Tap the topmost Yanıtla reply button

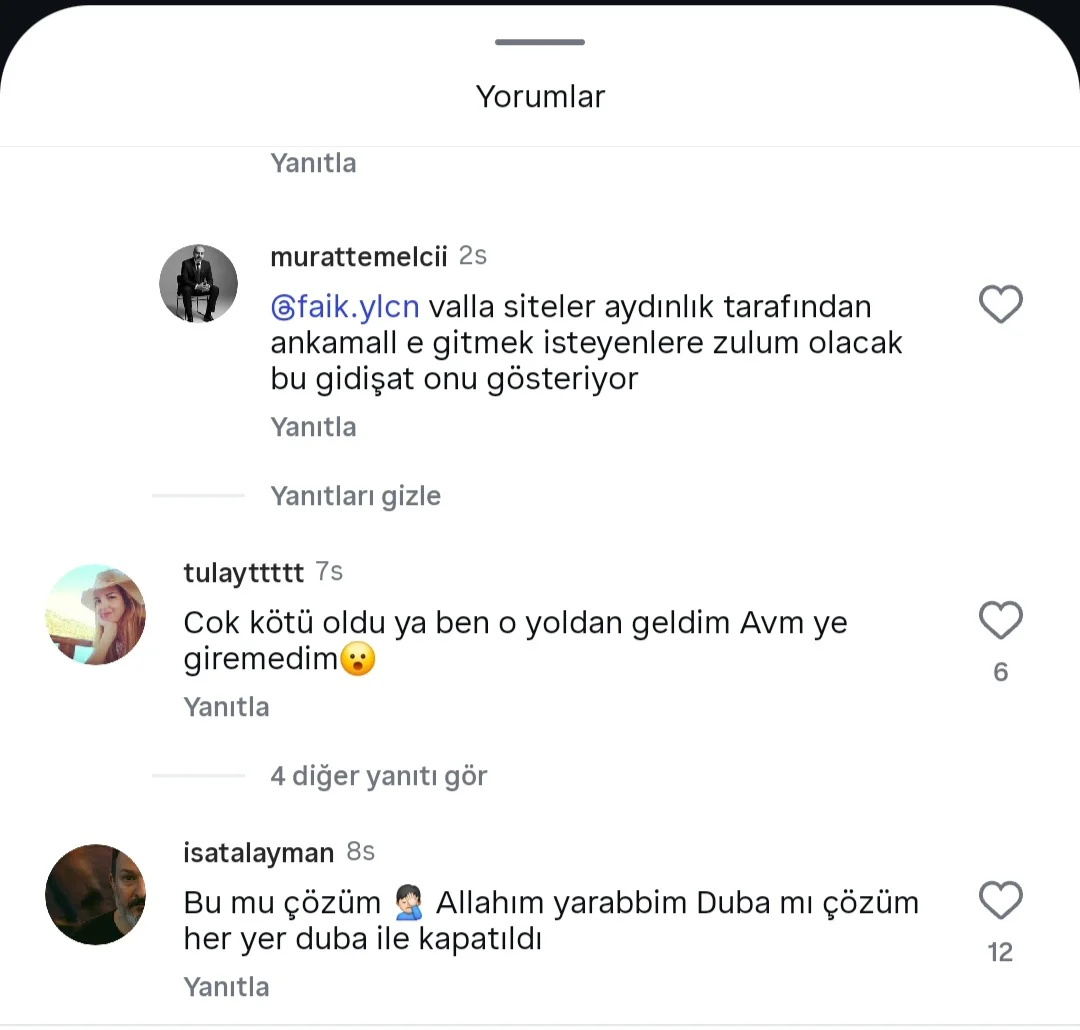click(313, 163)
